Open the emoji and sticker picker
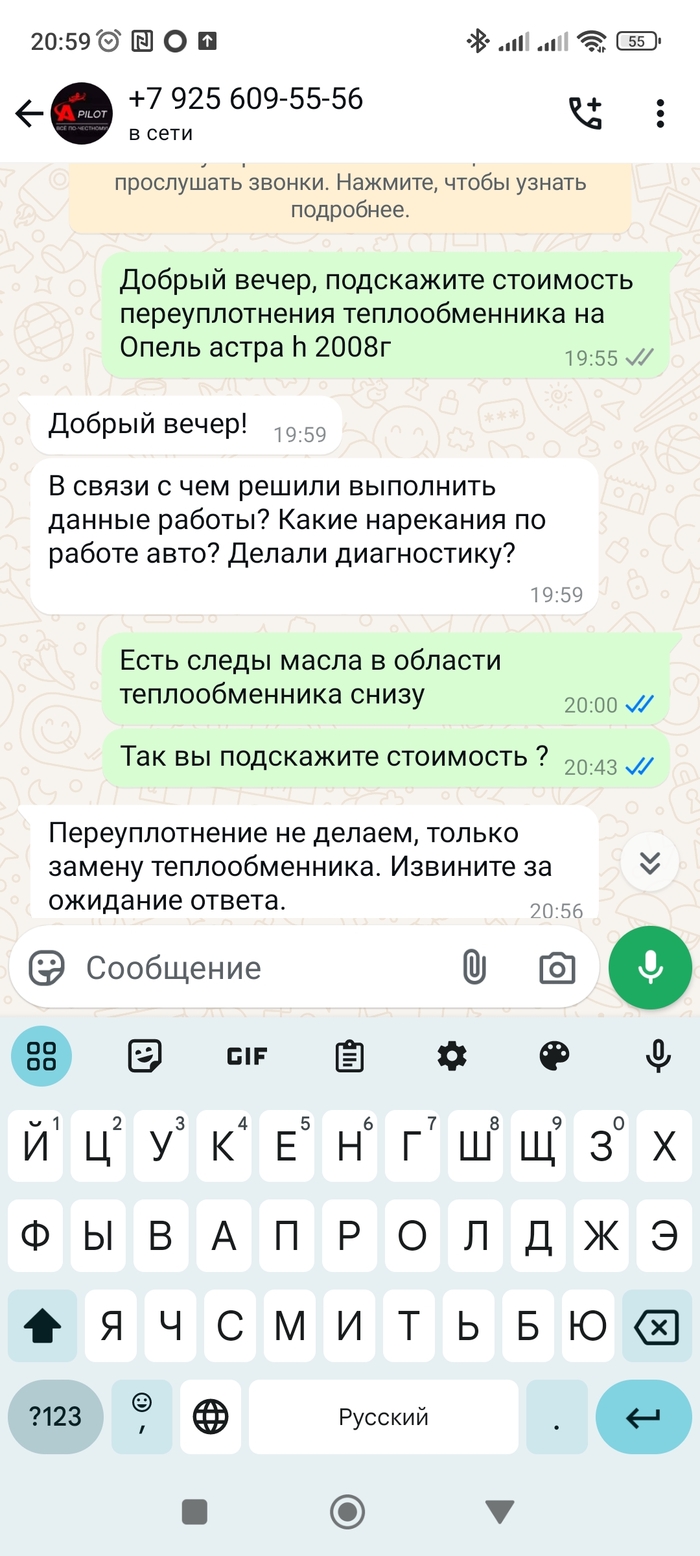Viewport: 700px width, 1556px height. click(47, 968)
